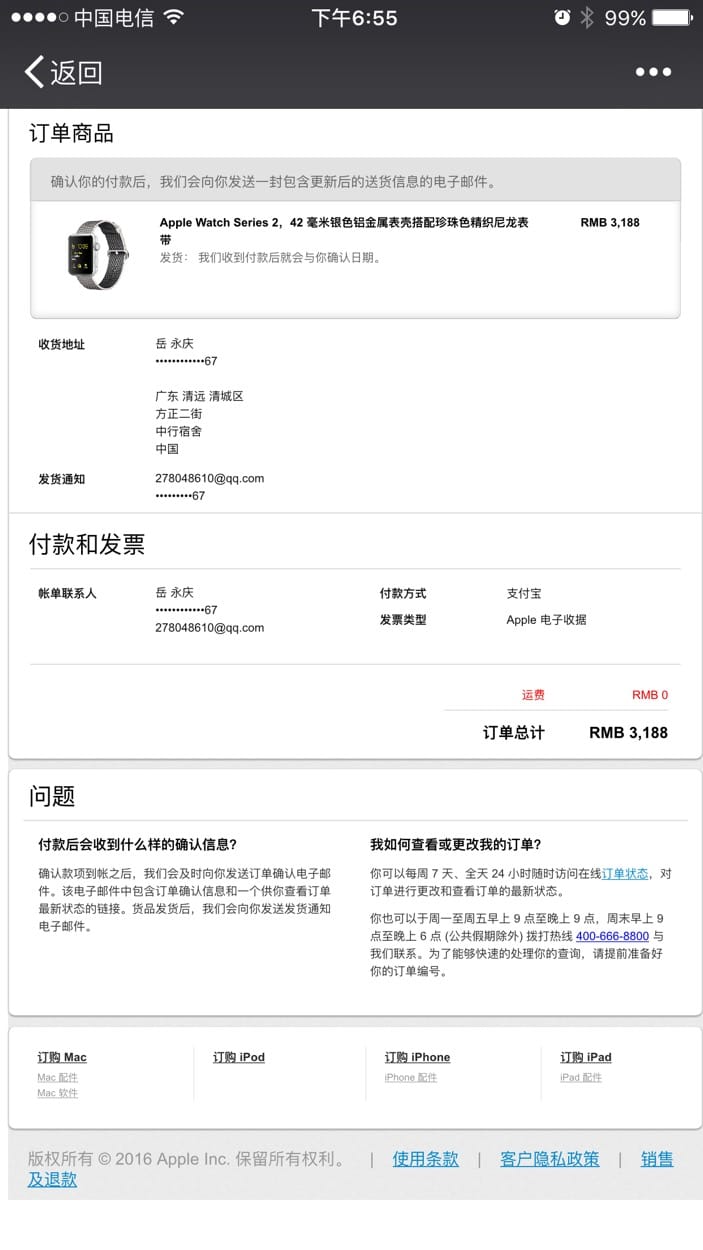703x1250 pixels.
Task: Open the 销售及退款 policy link
Action: (x=657, y=1159)
